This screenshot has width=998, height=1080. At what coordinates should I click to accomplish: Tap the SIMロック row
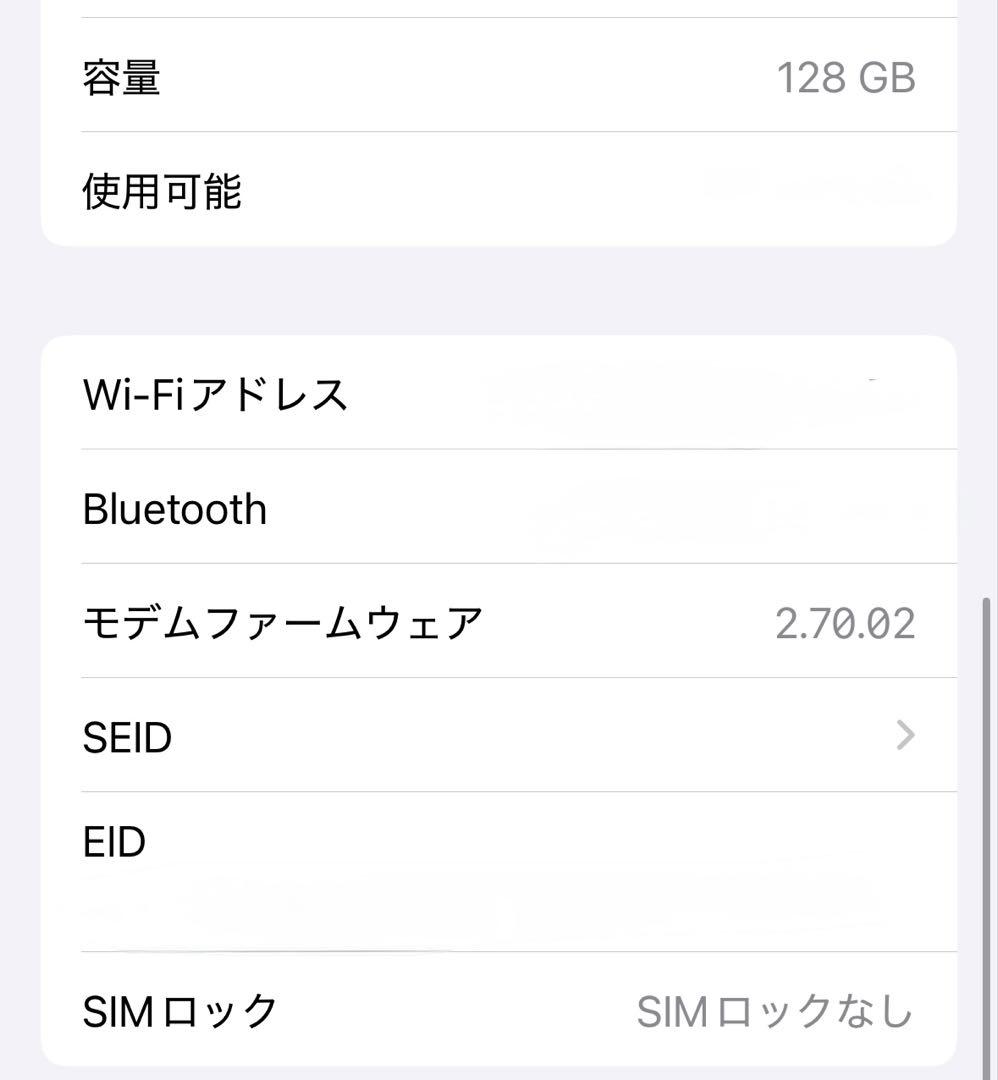[x=500, y=1010]
